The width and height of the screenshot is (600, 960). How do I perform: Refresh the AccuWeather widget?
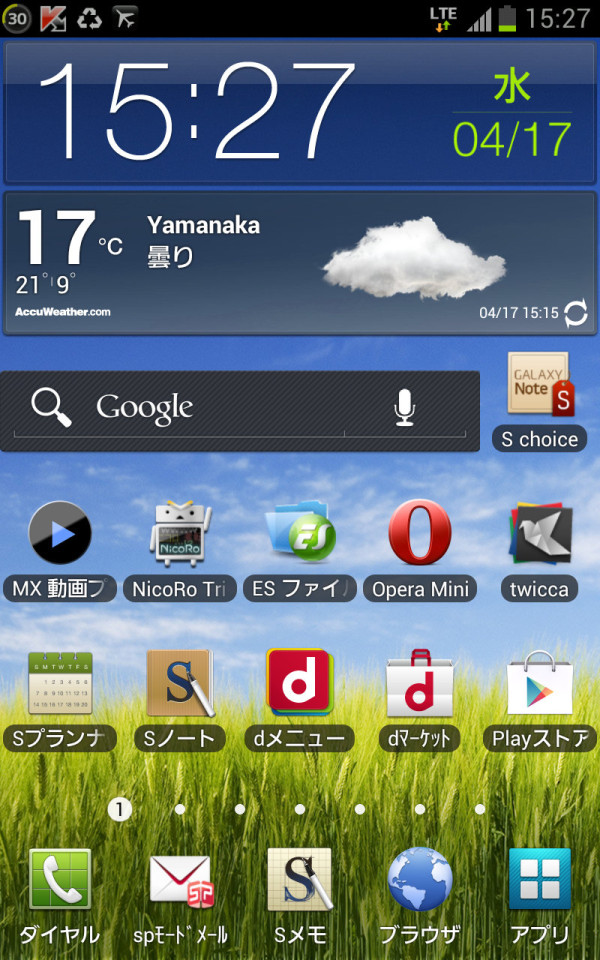[576, 313]
